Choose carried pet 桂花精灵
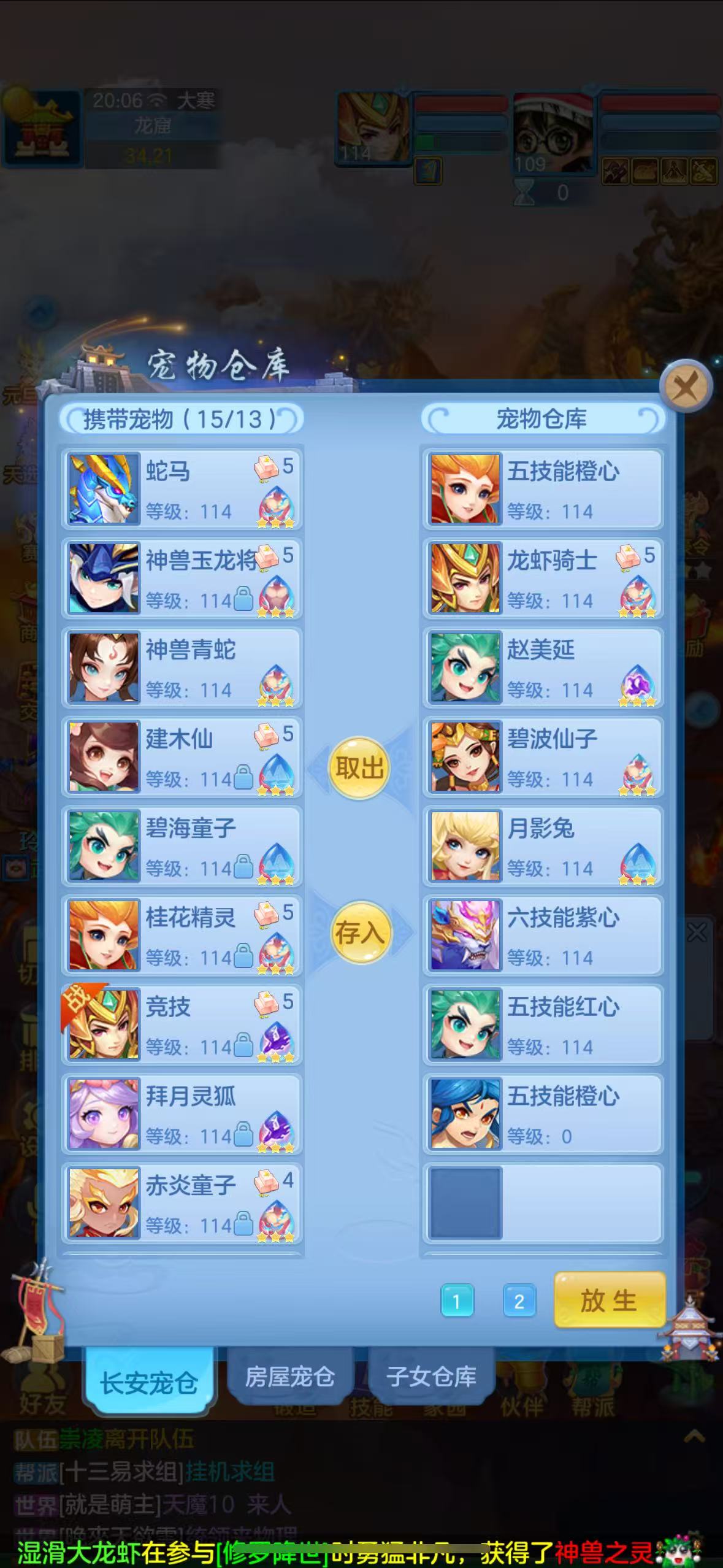Image resolution: width=723 pixels, height=1568 pixels. [182, 935]
